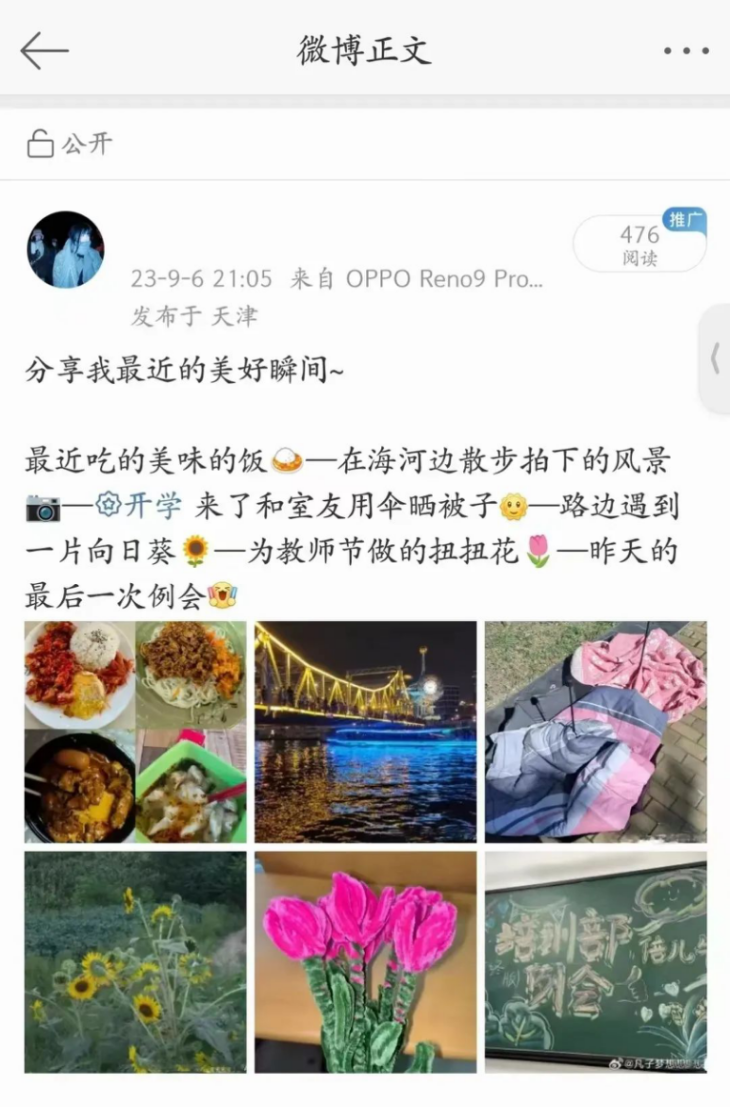The width and height of the screenshot is (730, 1107).
Task: Open the 开学 topic link
Action: [140, 506]
